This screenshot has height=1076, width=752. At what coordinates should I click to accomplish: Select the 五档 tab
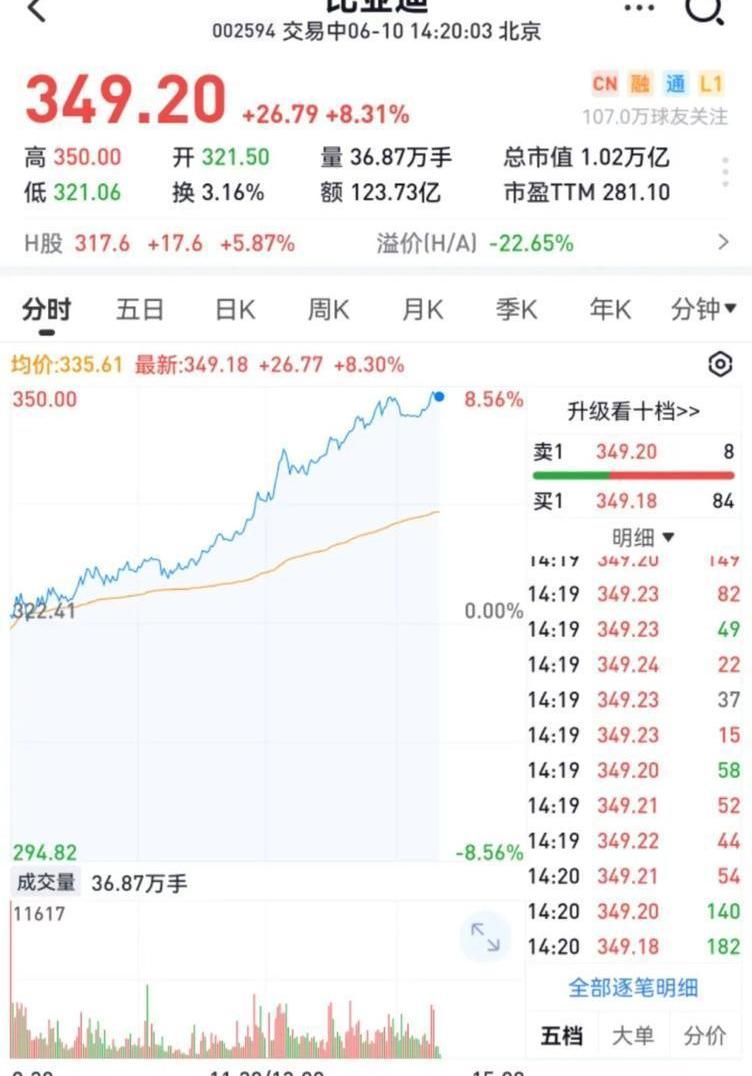(x=561, y=1036)
